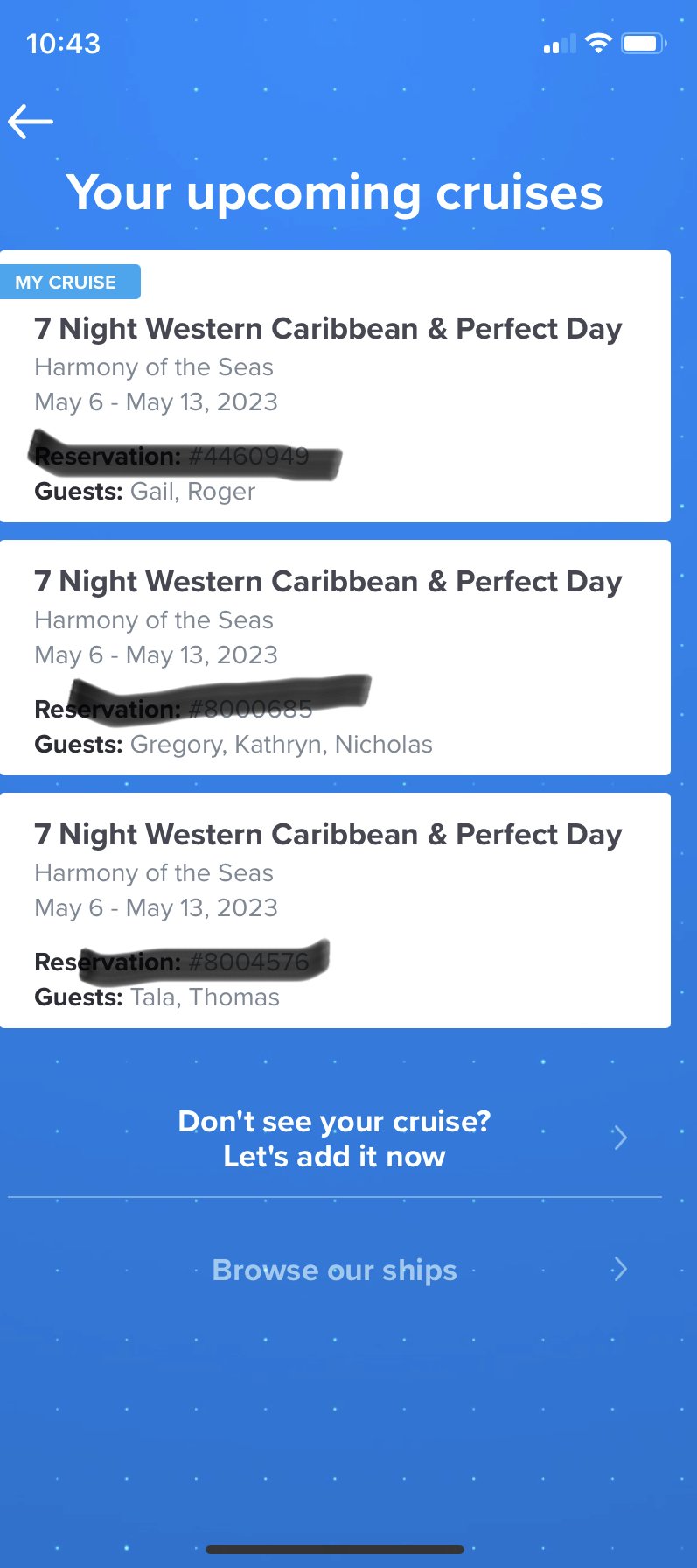
Task: Open Browse our ships
Action: coord(335,1270)
